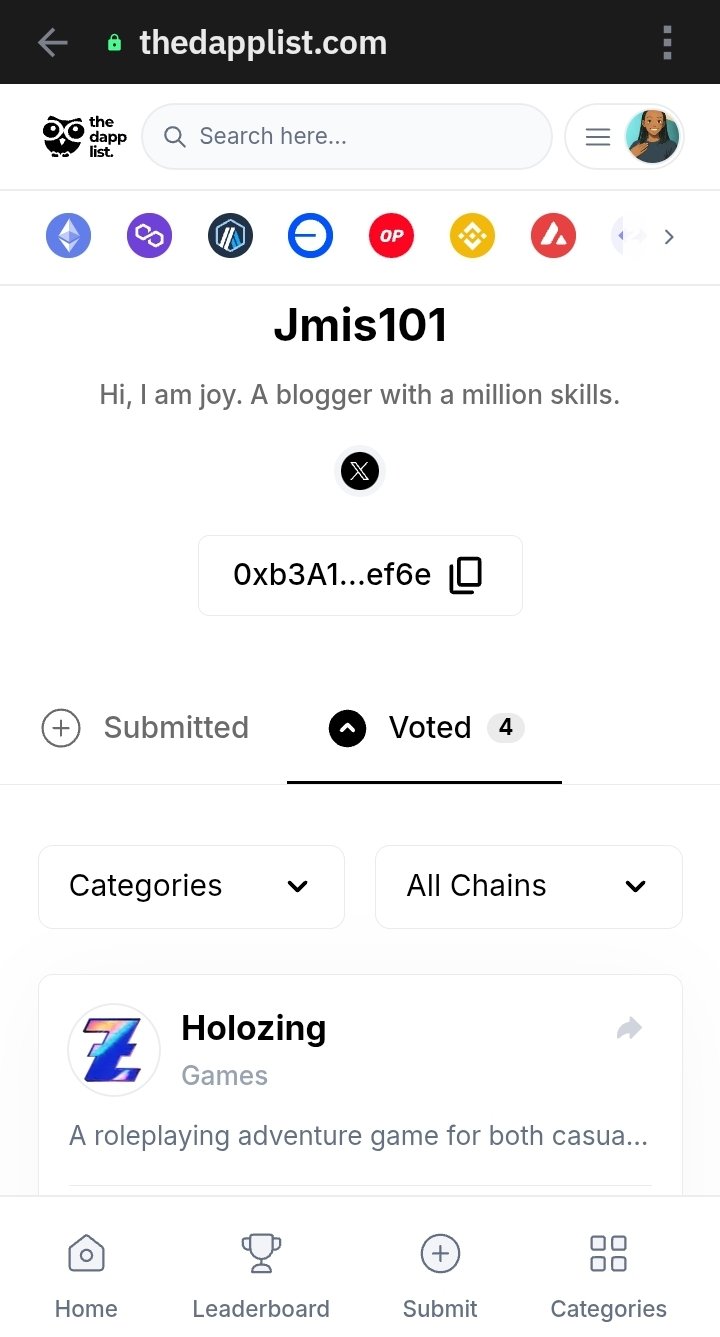Select the Polygon chain icon
This screenshot has height=1337, width=720.
149,237
